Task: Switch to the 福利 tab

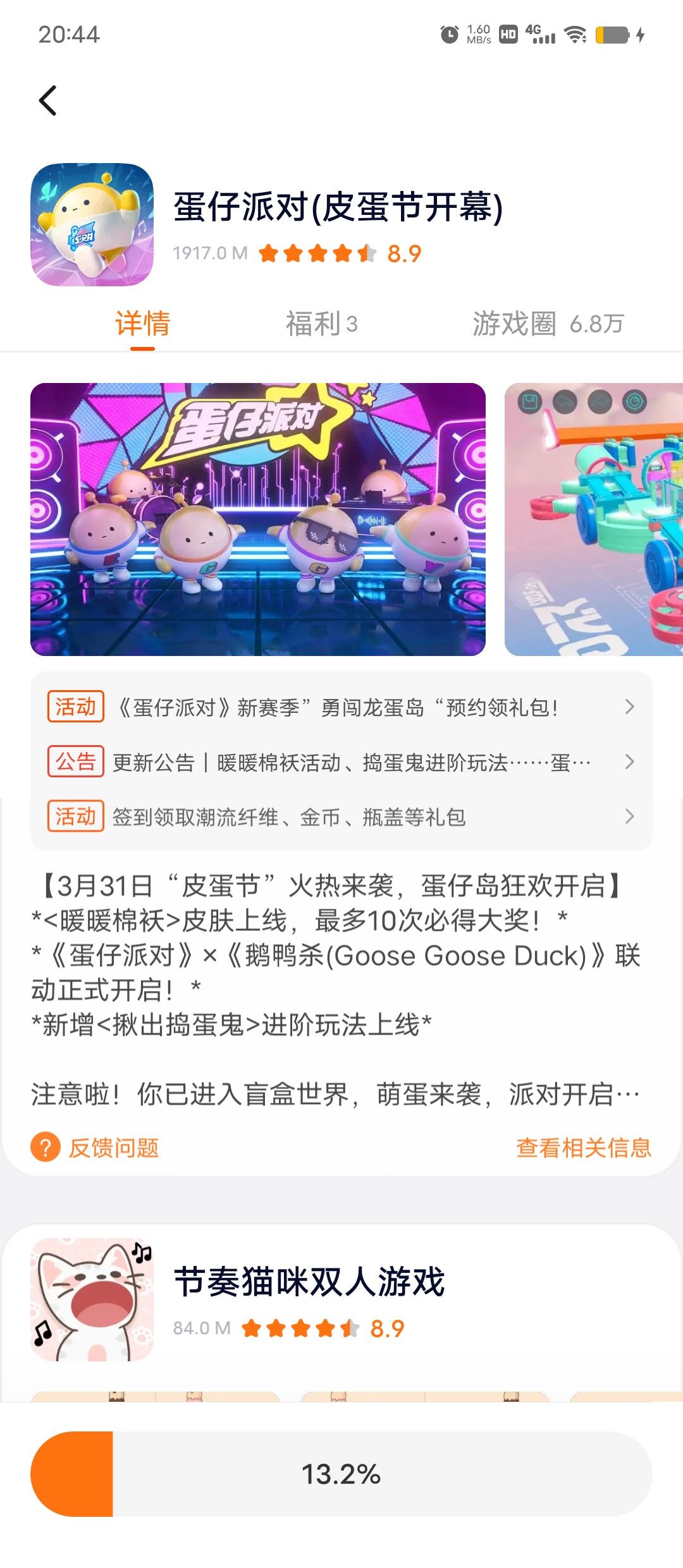Action: 321,324
